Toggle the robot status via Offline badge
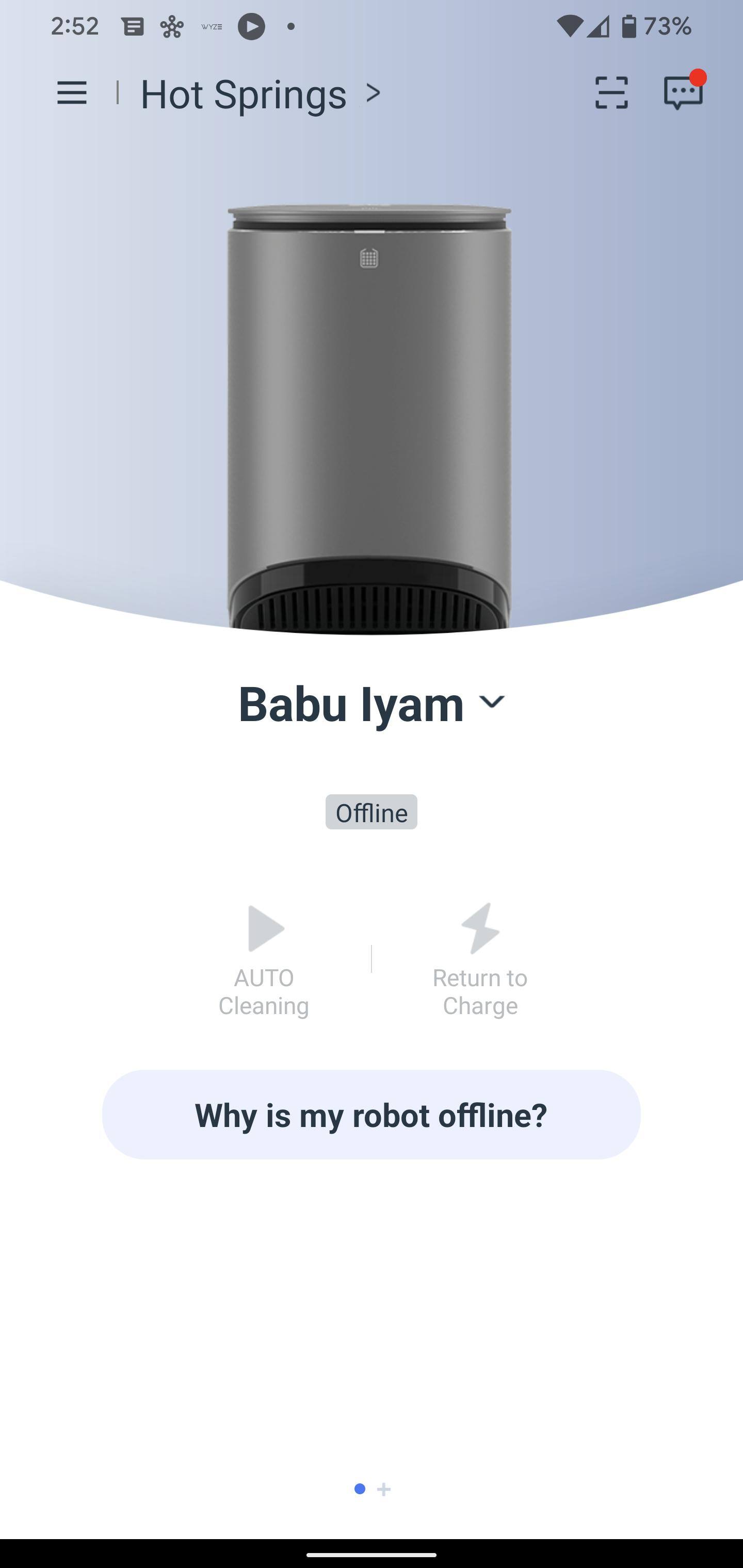 point(370,811)
